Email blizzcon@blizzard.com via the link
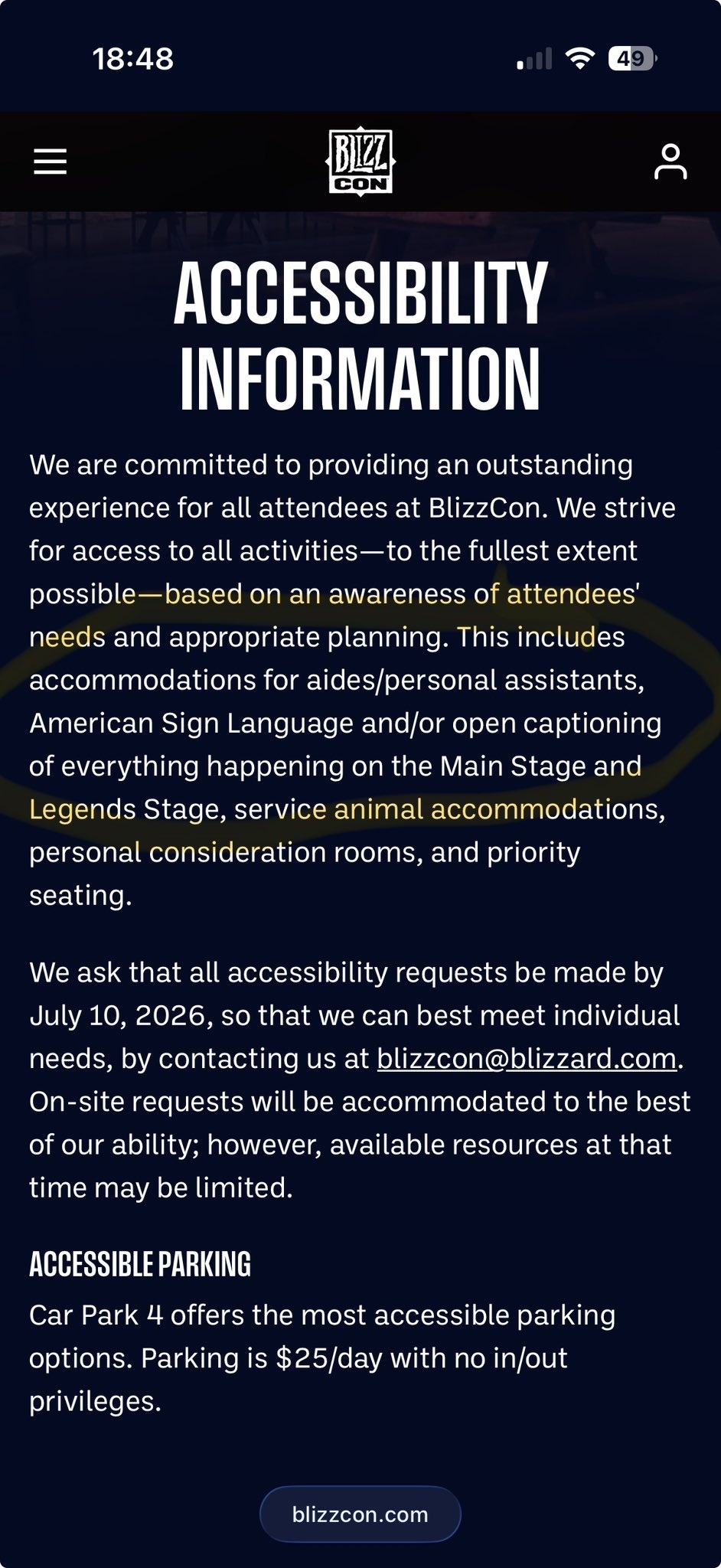721x1568 pixels. click(x=527, y=1058)
